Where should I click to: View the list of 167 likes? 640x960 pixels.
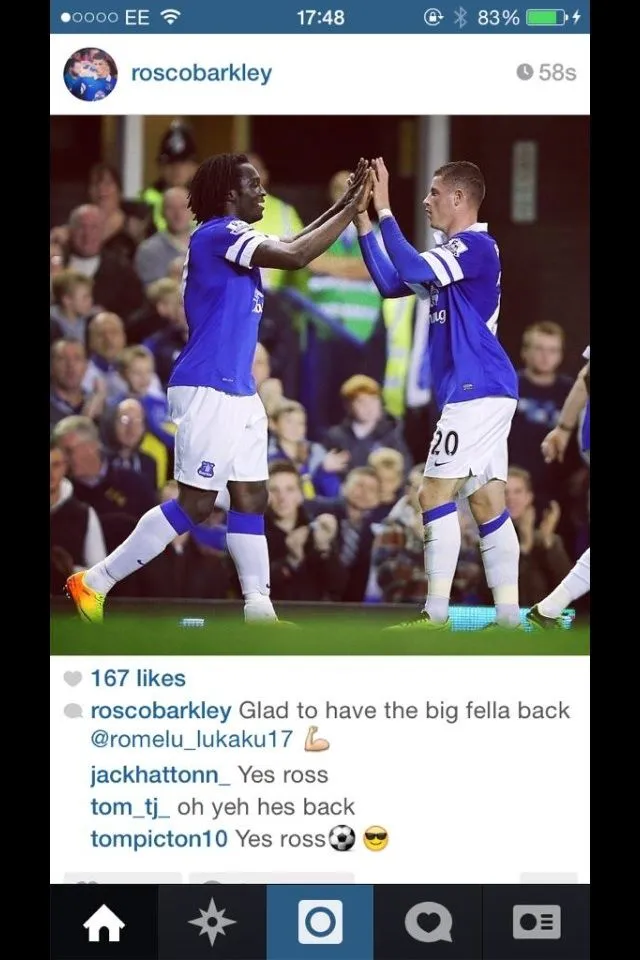tap(137, 678)
